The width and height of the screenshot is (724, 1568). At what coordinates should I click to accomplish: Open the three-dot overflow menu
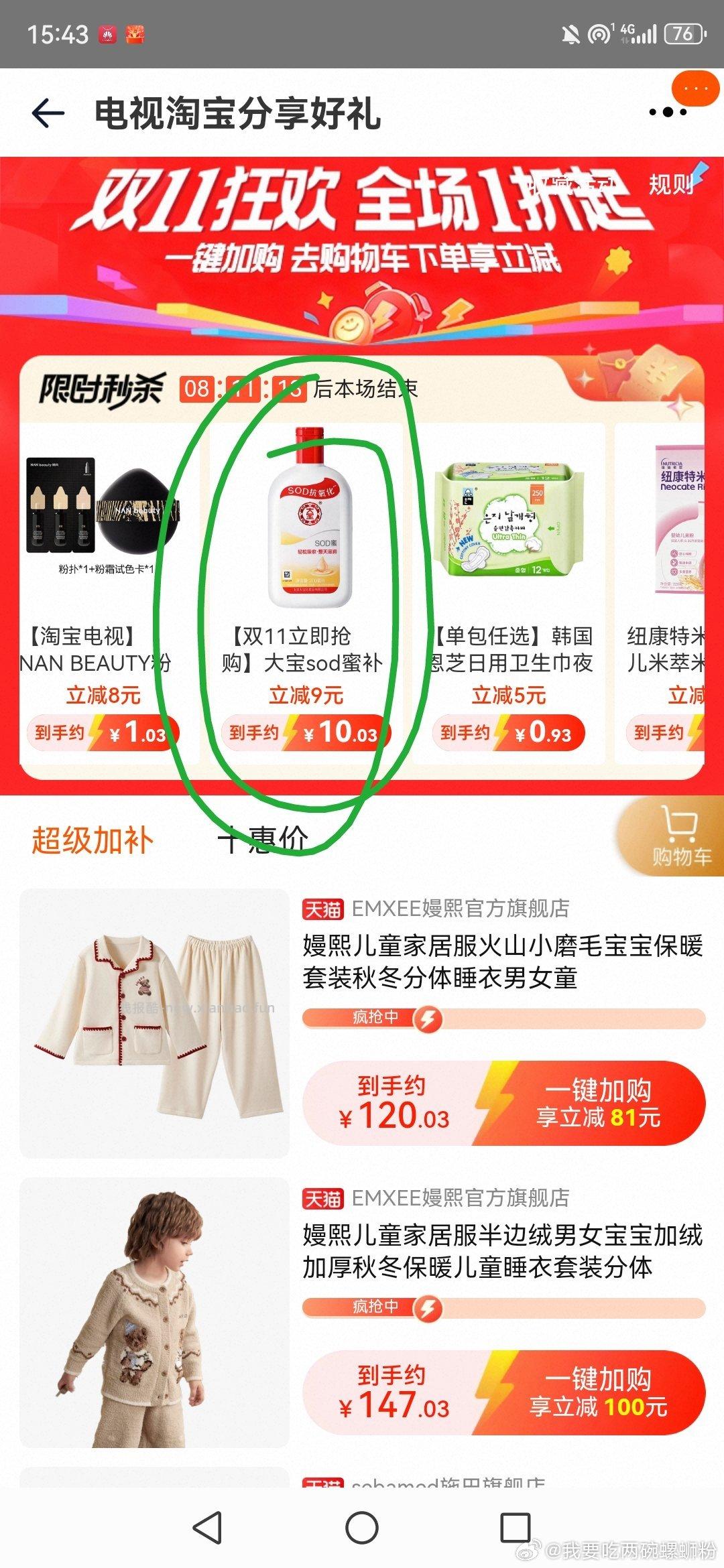point(667,113)
